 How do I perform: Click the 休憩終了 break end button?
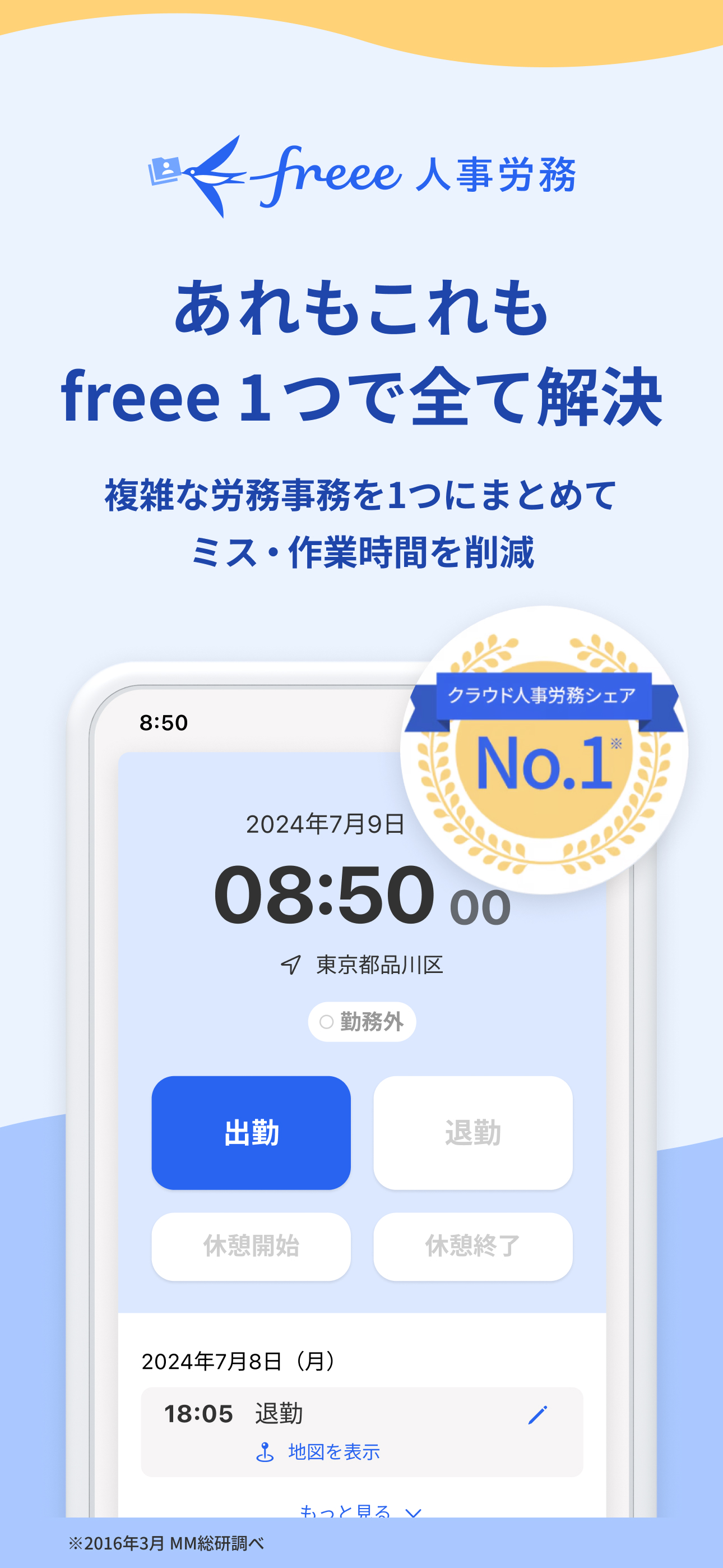473,1246
